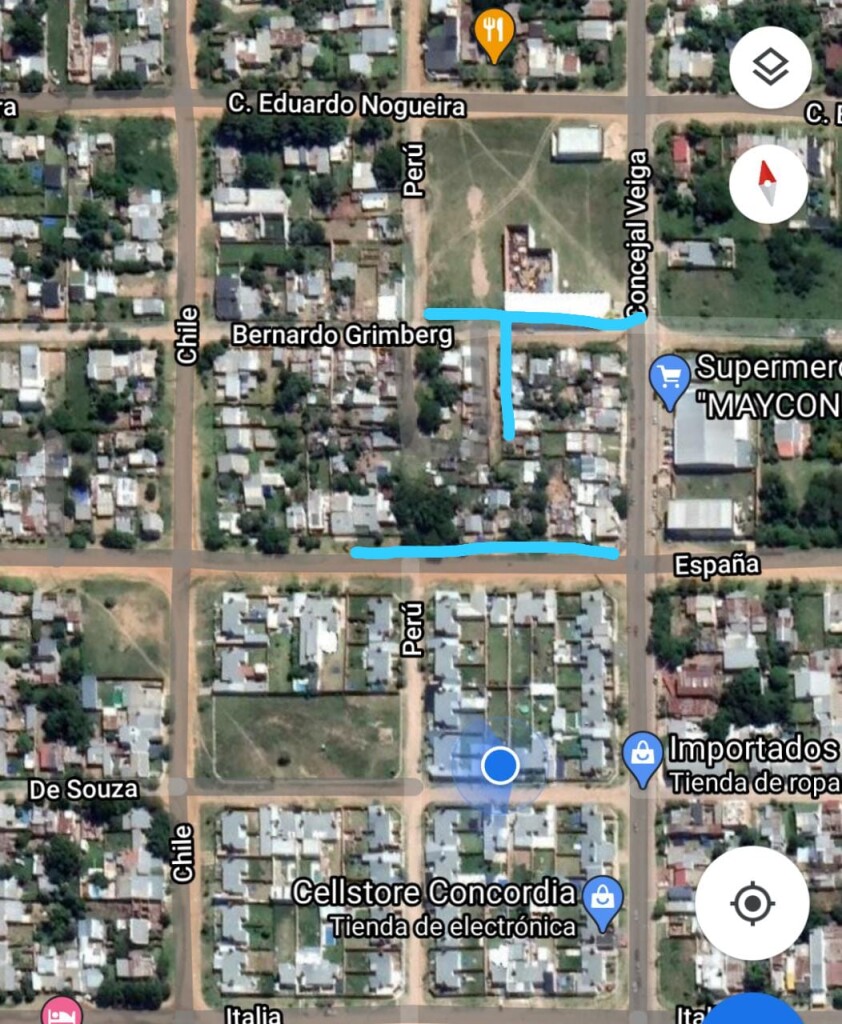The height and width of the screenshot is (1024, 842).
Task: Tap the compass to reset map orientation
Action: [768, 183]
